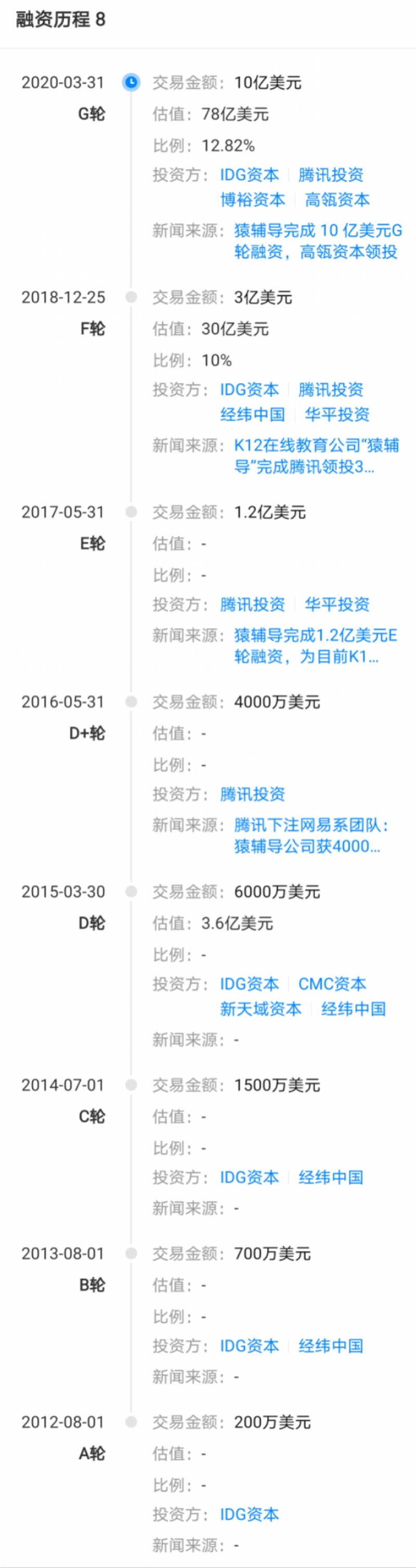Image resolution: width=416 pixels, height=1568 pixels.
Task: Open 经纬中国 under the D轮 round
Action: pos(353,1009)
